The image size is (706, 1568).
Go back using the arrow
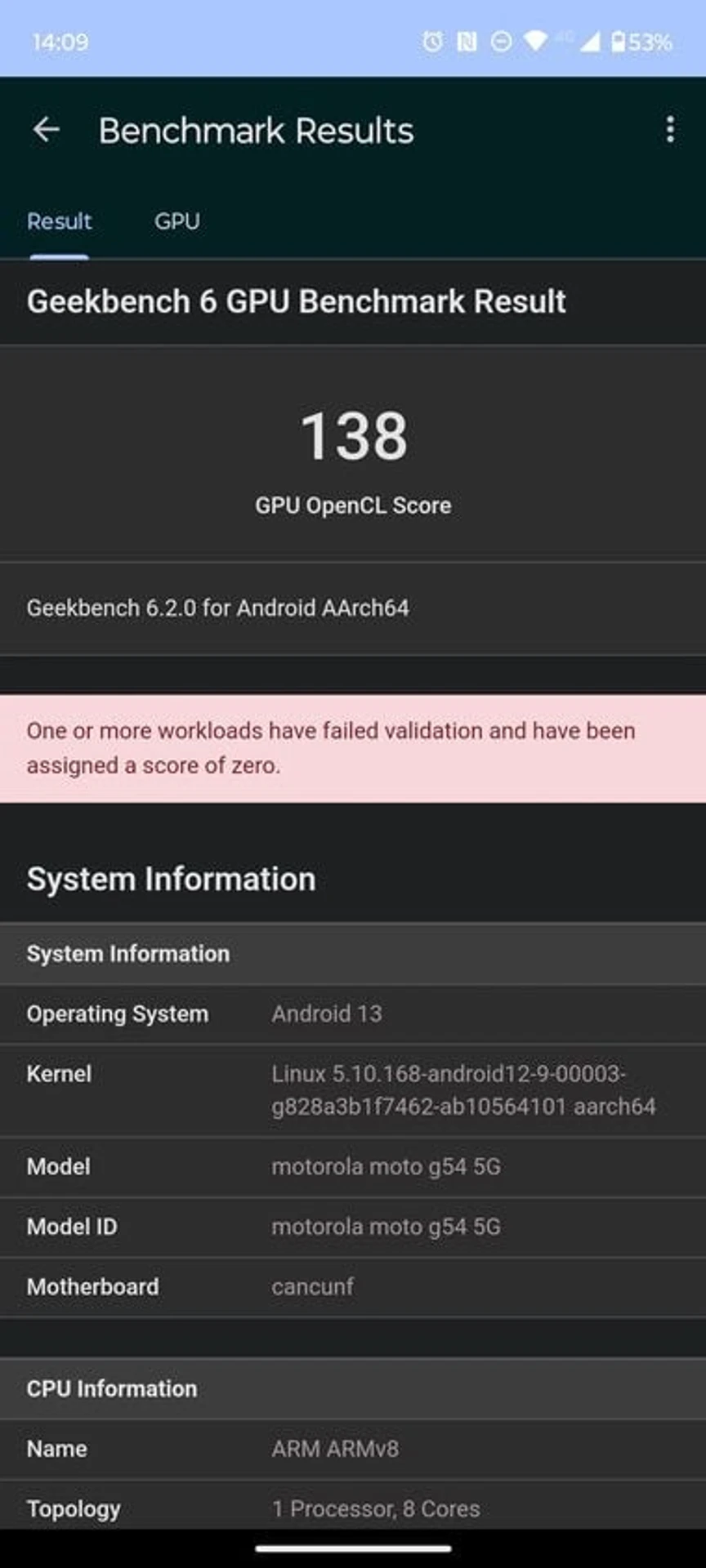[47, 129]
